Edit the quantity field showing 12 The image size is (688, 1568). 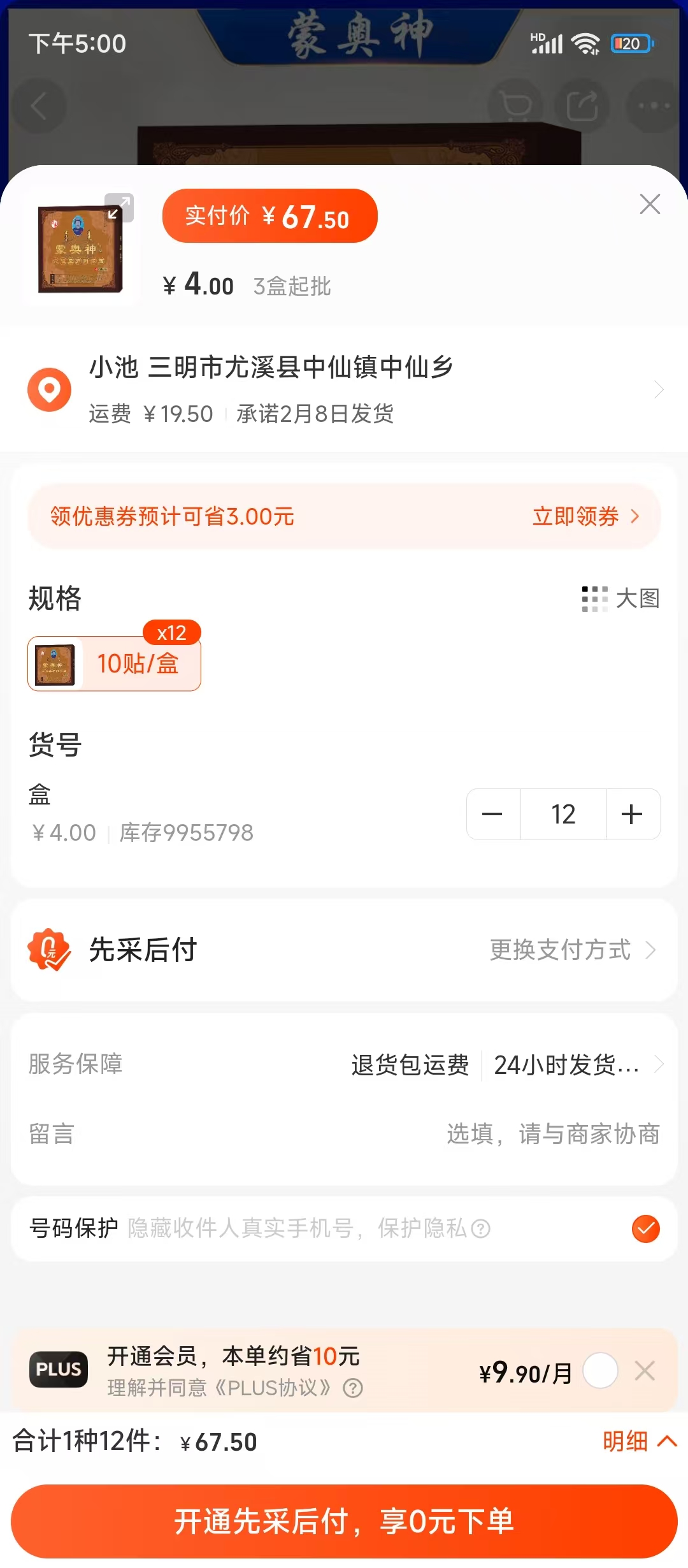(563, 814)
